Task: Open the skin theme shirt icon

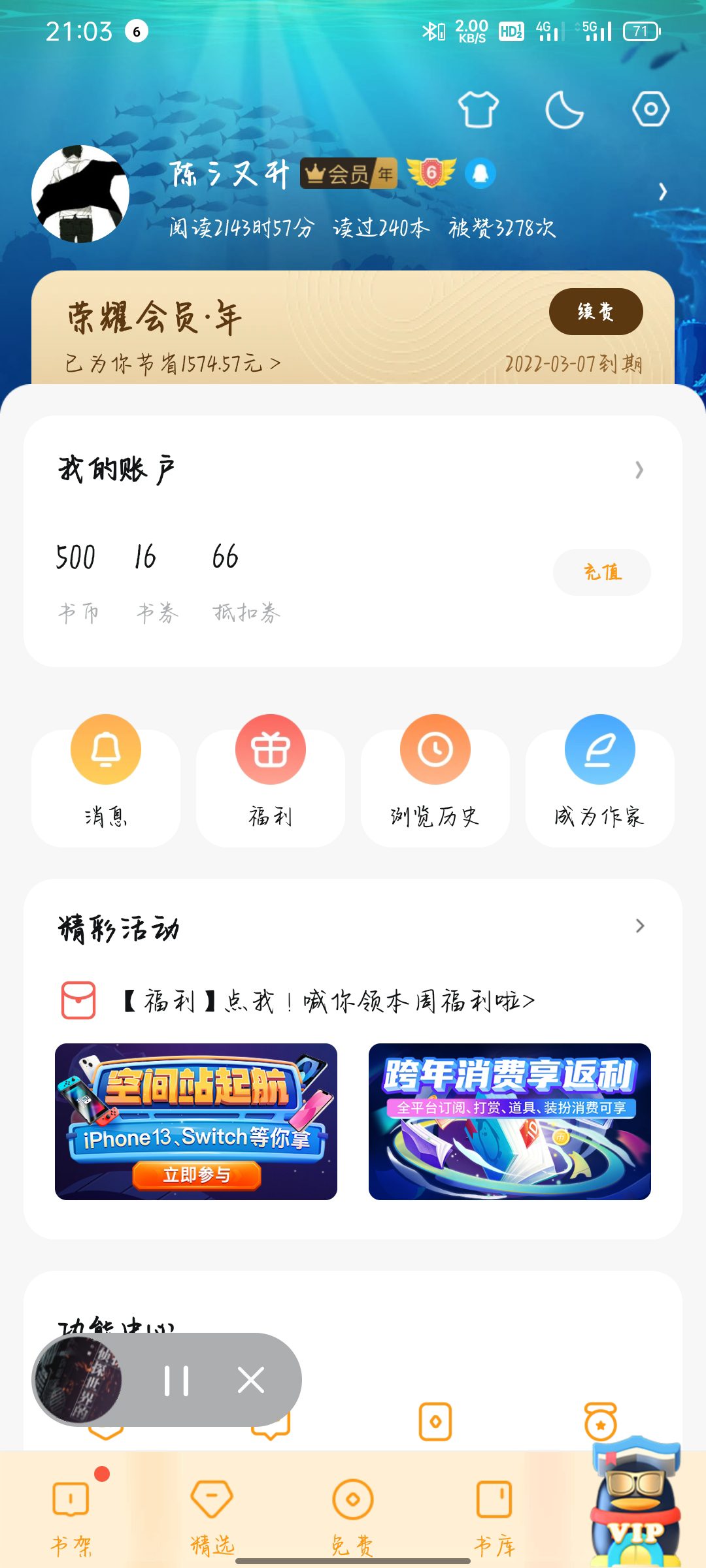Action: coord(478,109)
